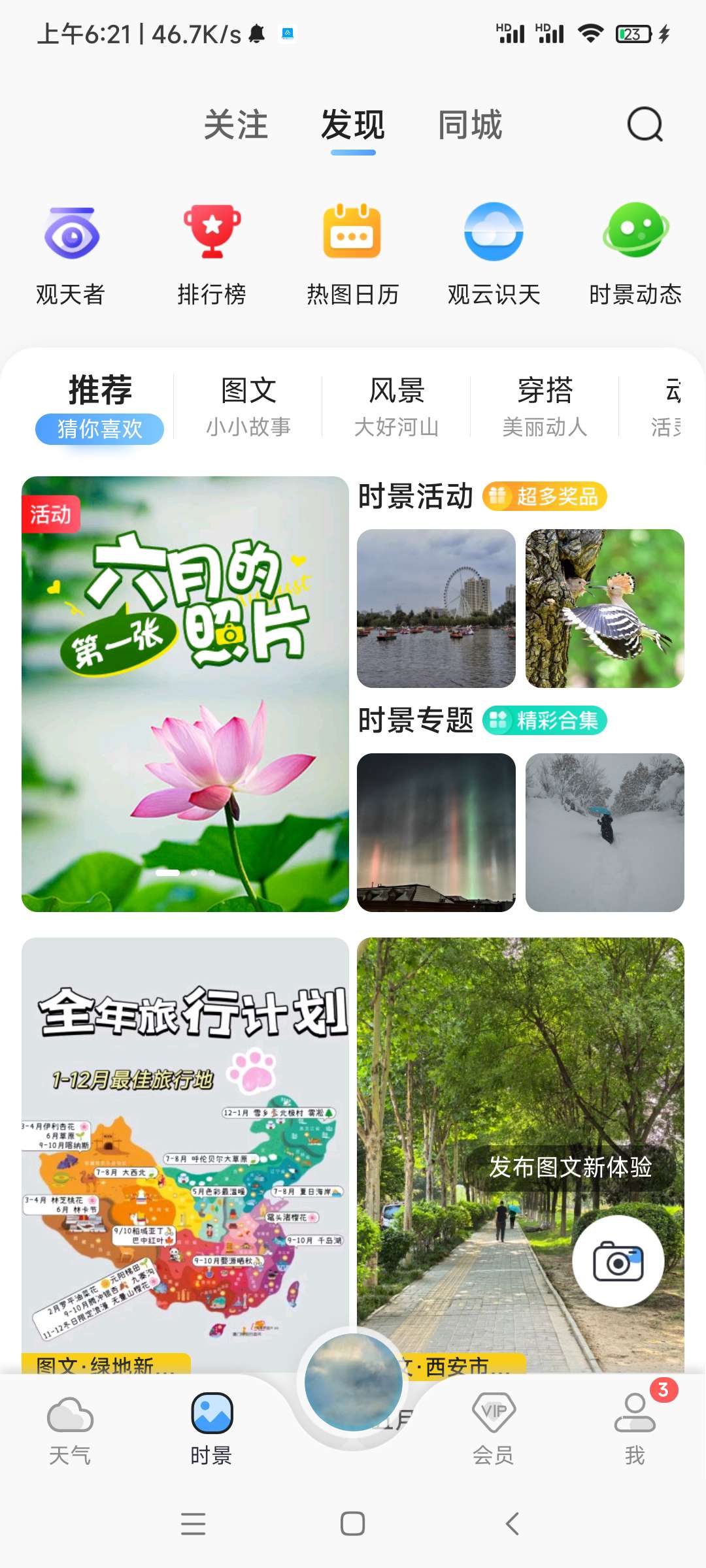Switch to the 关注 tab
The image size is (706, 1568).
(236, 125)
